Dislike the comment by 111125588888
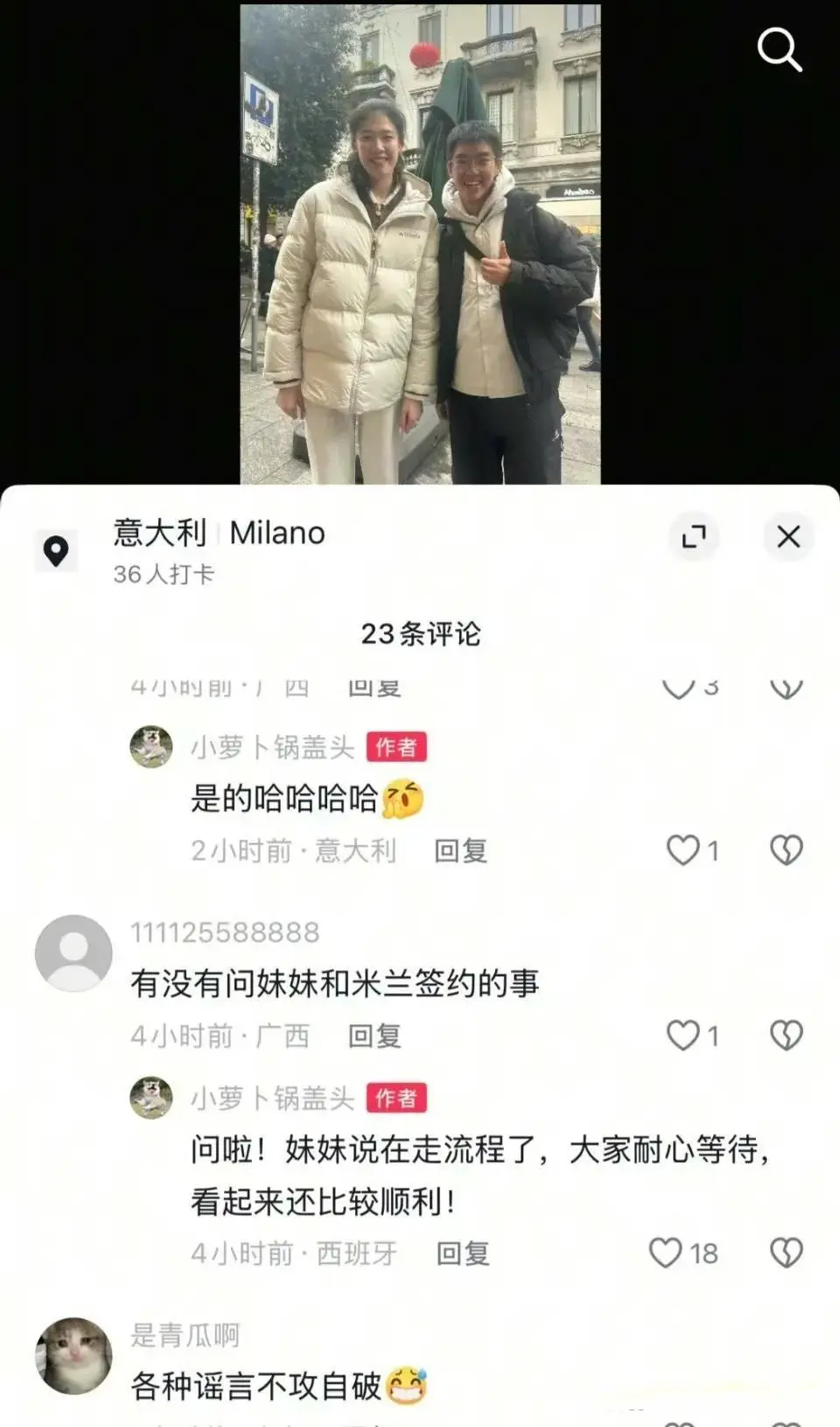 point(786,1036)
